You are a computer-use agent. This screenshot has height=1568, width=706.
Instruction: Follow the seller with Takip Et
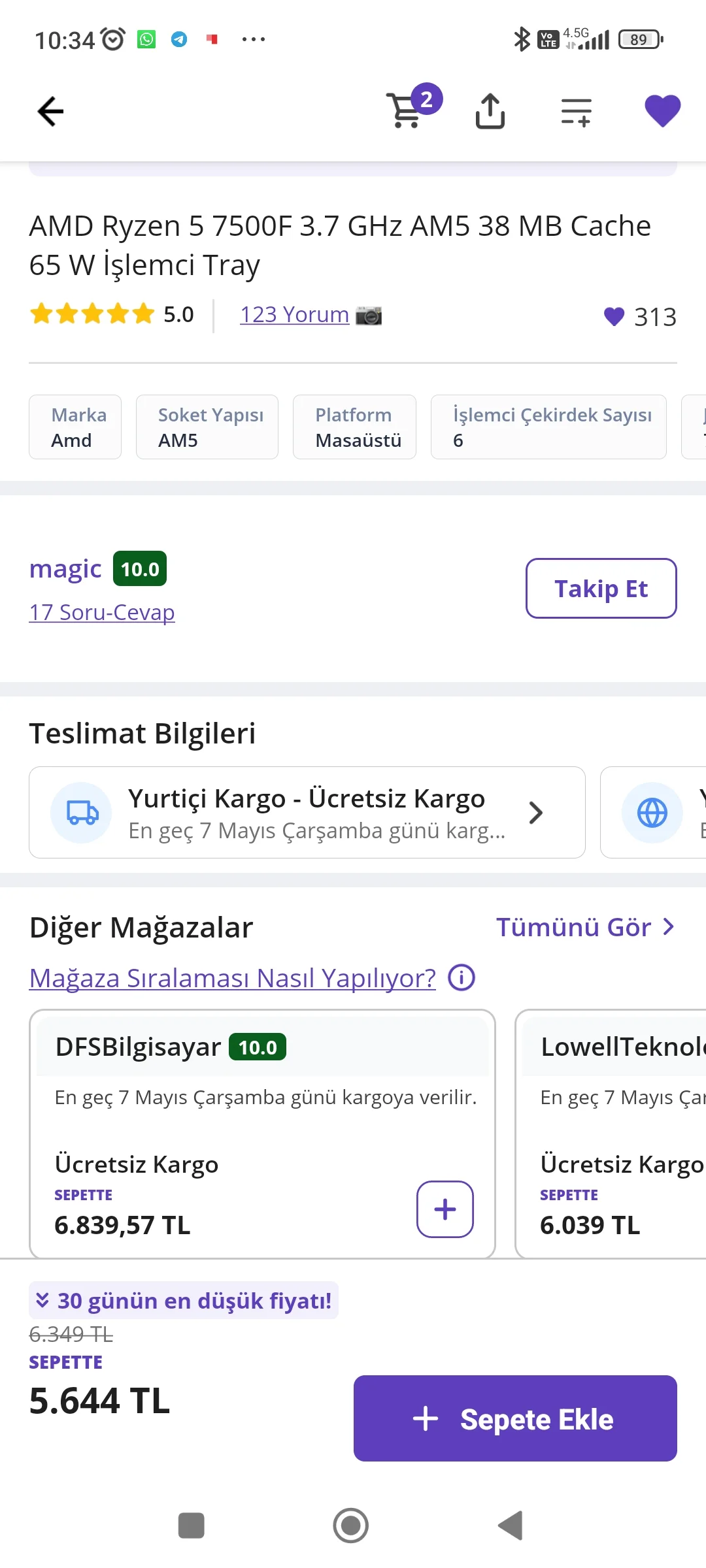coord(601,589)
